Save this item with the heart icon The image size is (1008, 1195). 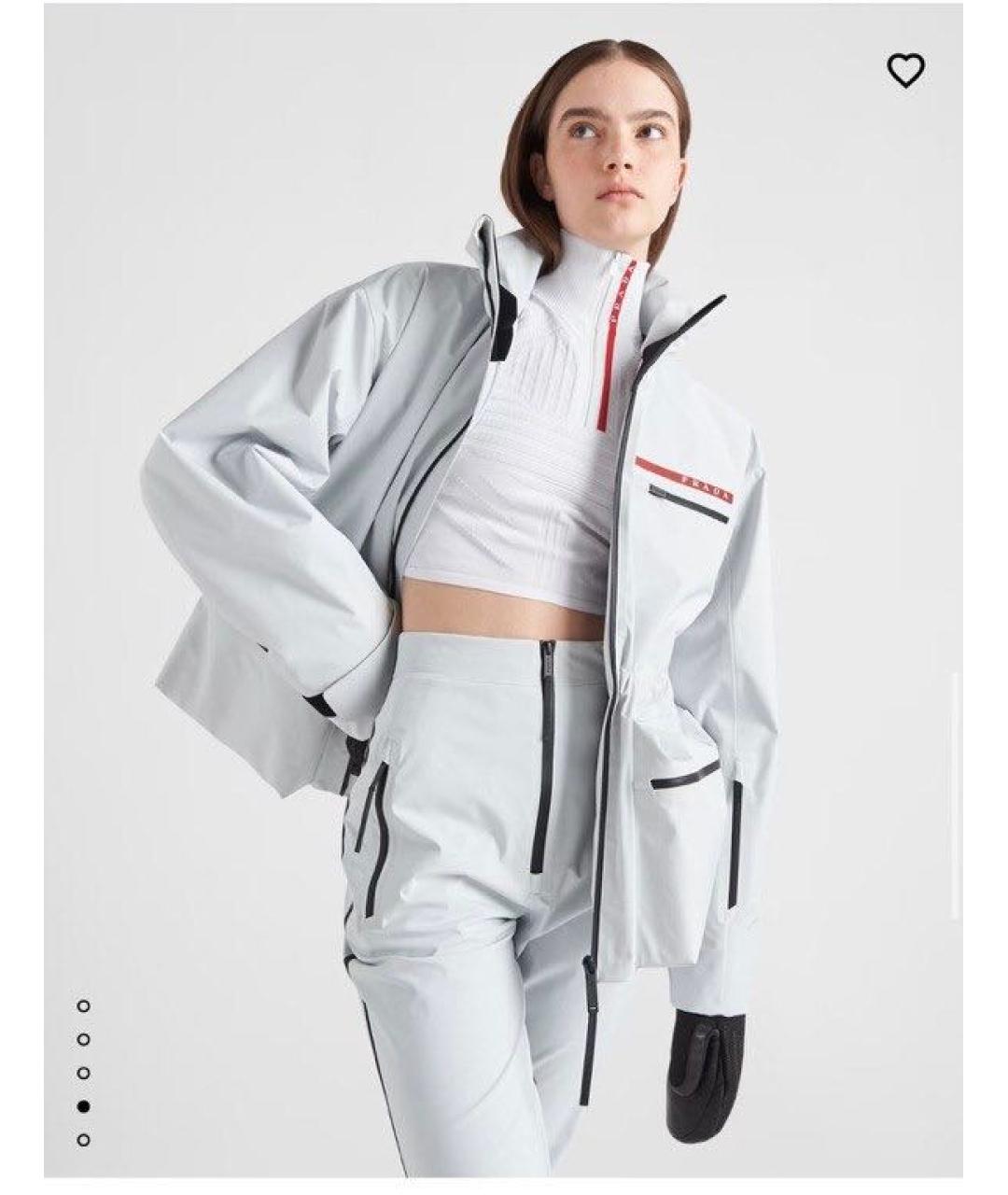[x=904, y=70]
